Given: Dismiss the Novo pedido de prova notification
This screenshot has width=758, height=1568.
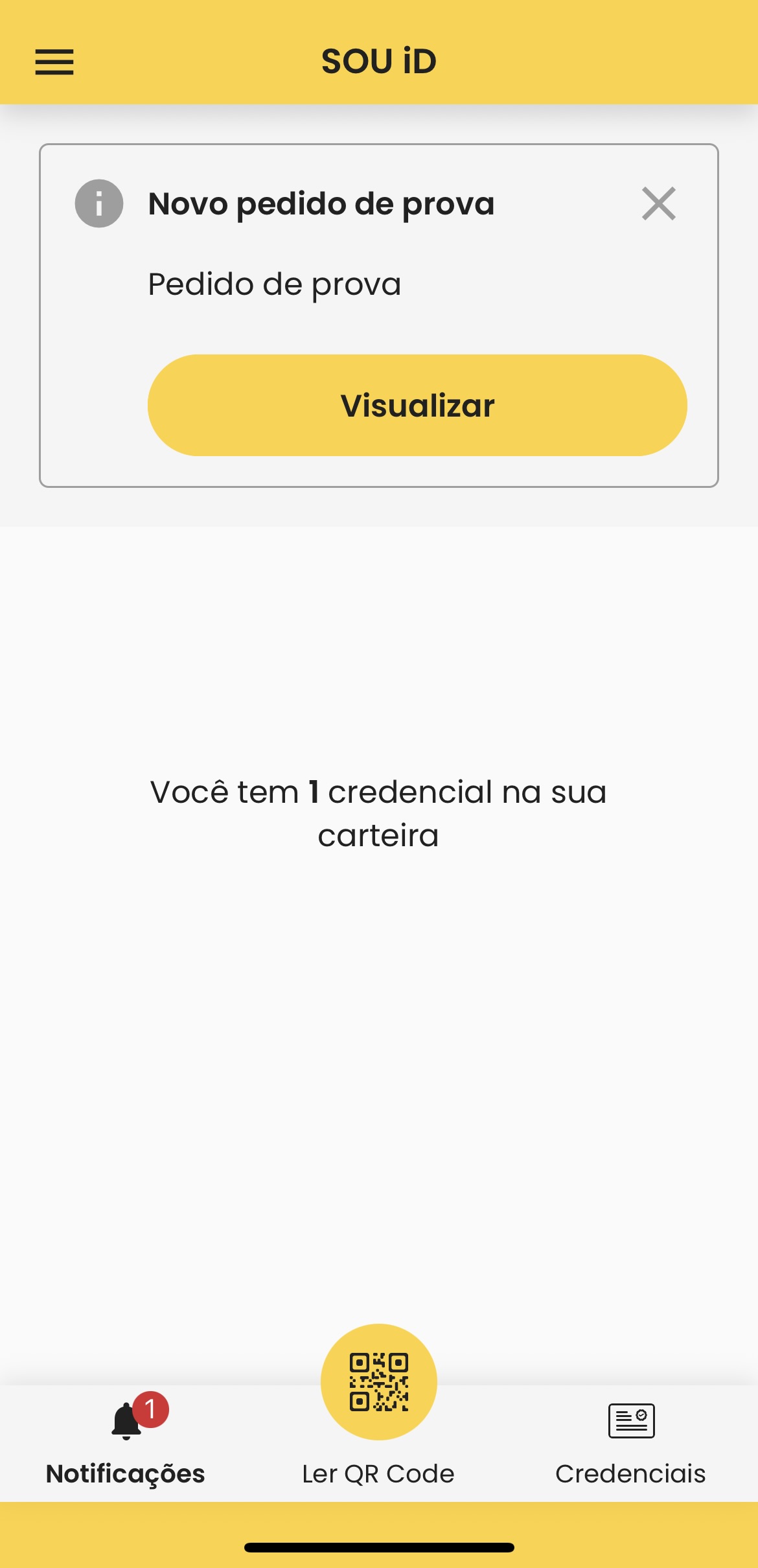Looking at the screenshot, I should pos(658,204).
